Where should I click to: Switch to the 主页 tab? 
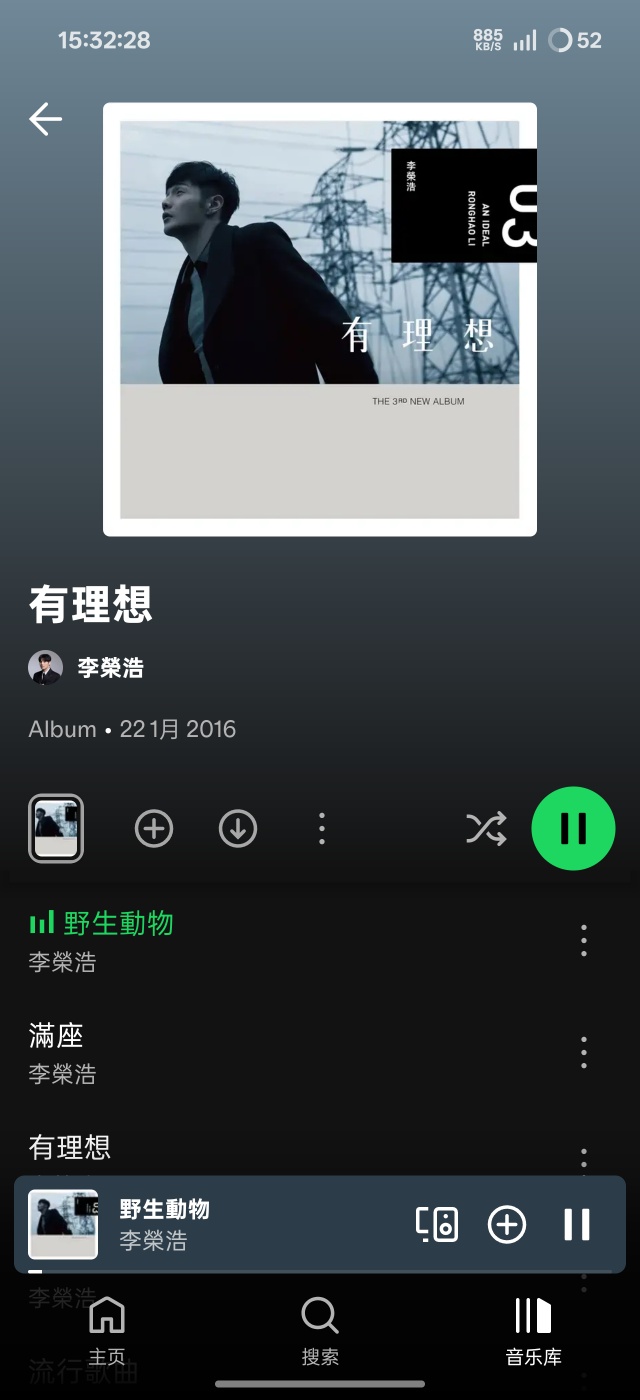coord(107,1332)
